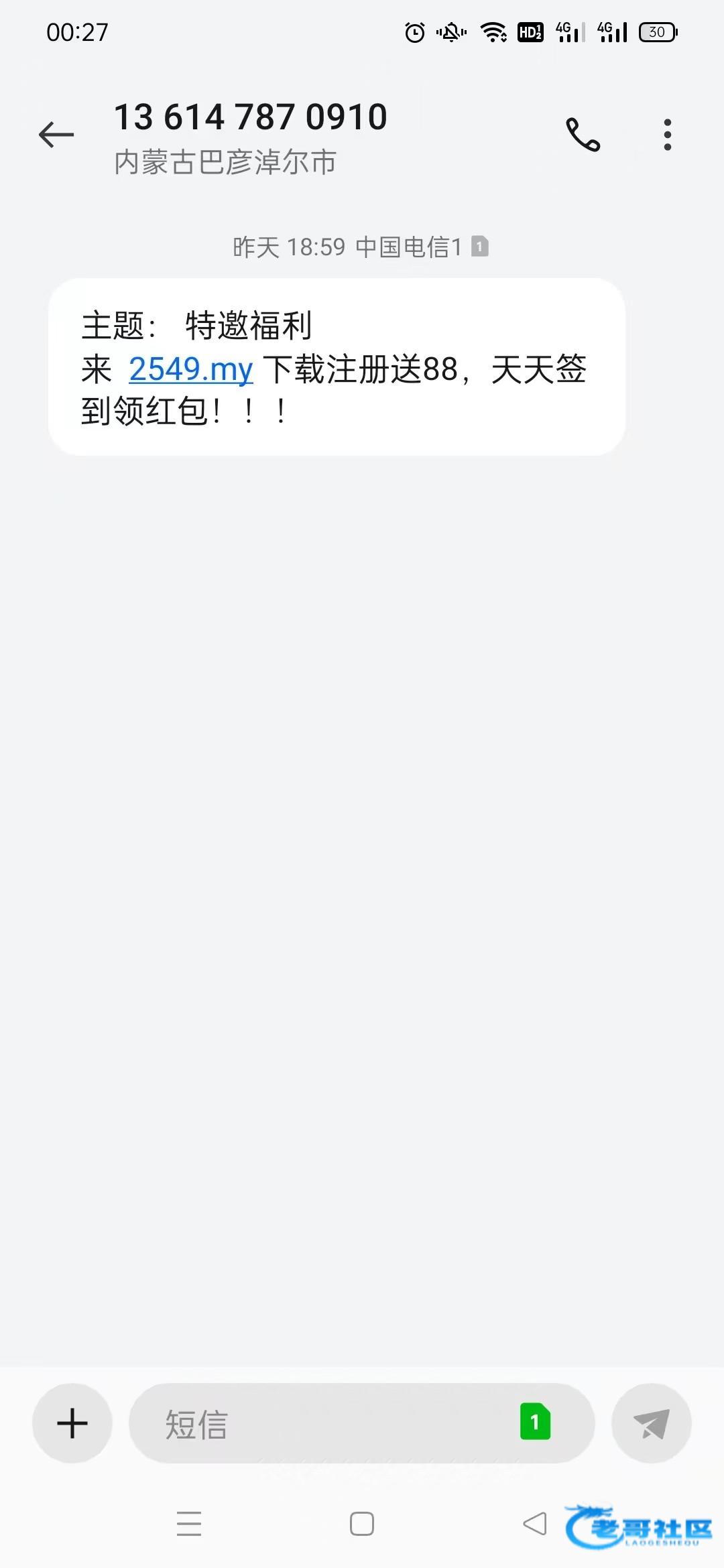
Task: Call the number 13 614 787 0910
Action: [x=583, y=135]
